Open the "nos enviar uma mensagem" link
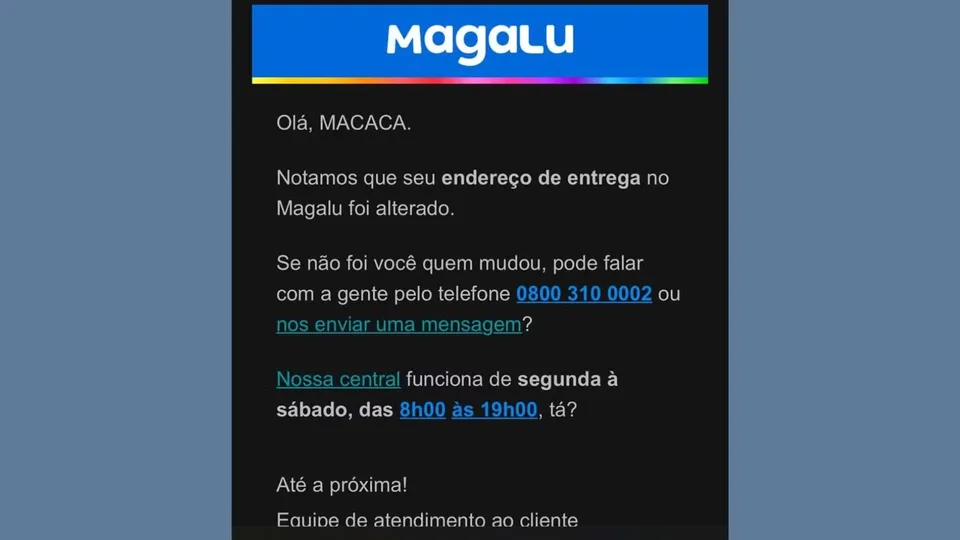Image resolution: width=960 pixels, height=540 pixels. pos(399,324)
